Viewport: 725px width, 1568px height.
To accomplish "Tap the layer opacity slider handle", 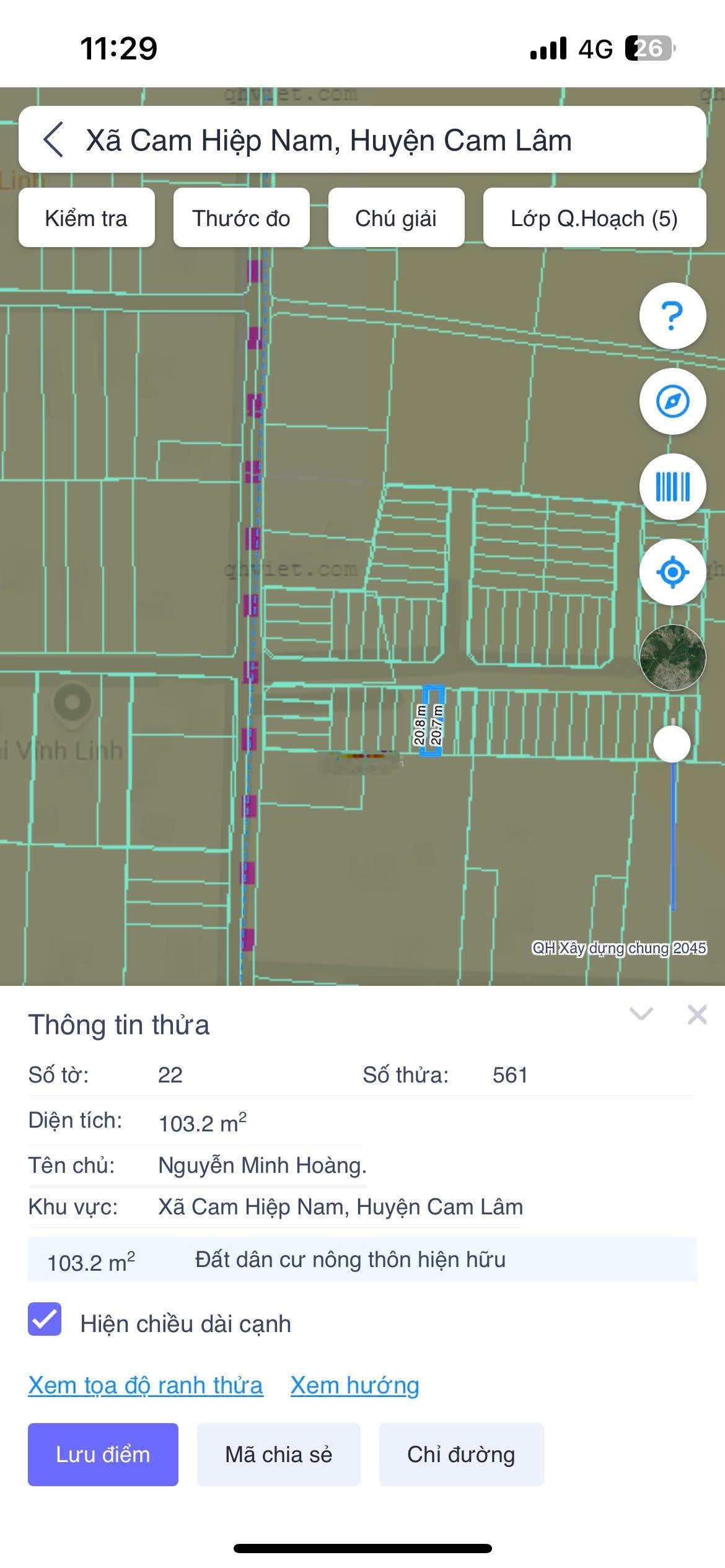I will tap(672, 743).
